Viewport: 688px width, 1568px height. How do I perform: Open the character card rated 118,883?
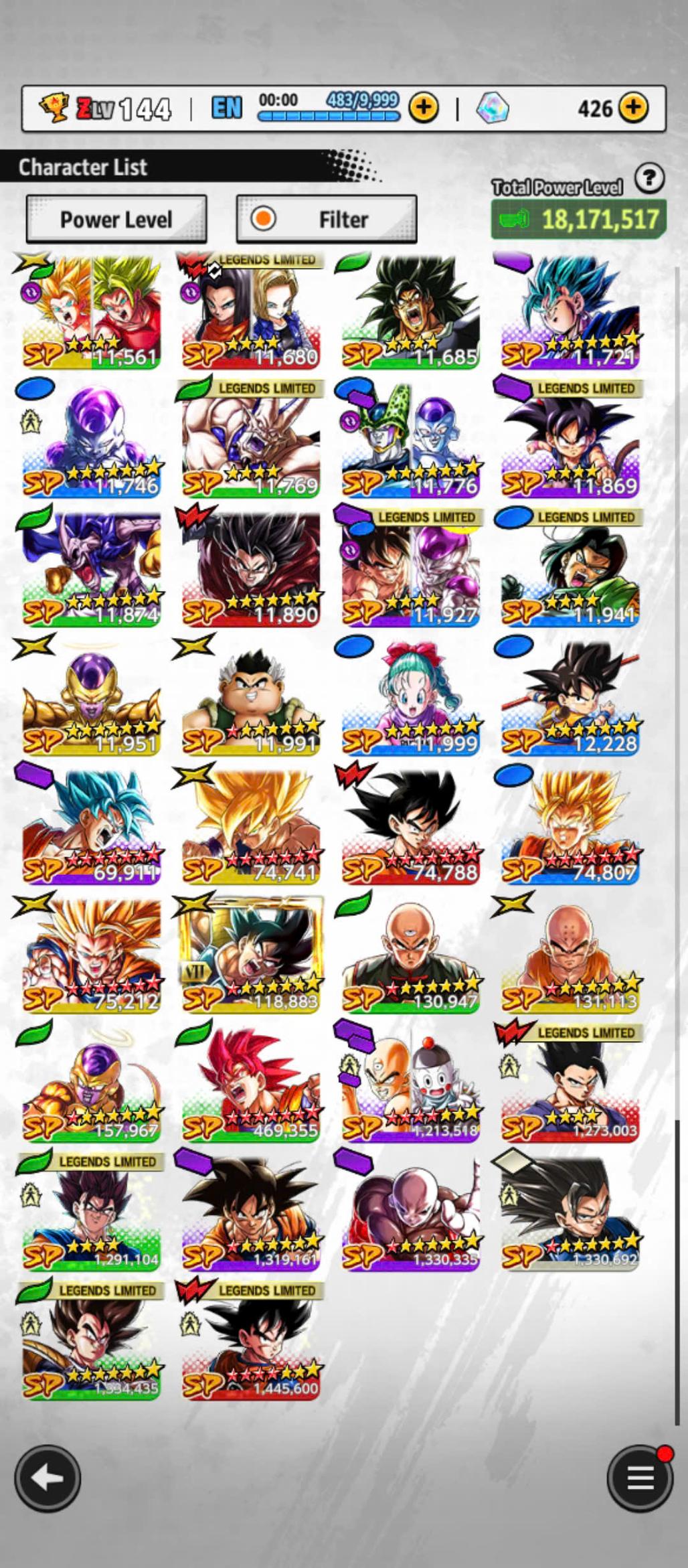pos(251,957)
